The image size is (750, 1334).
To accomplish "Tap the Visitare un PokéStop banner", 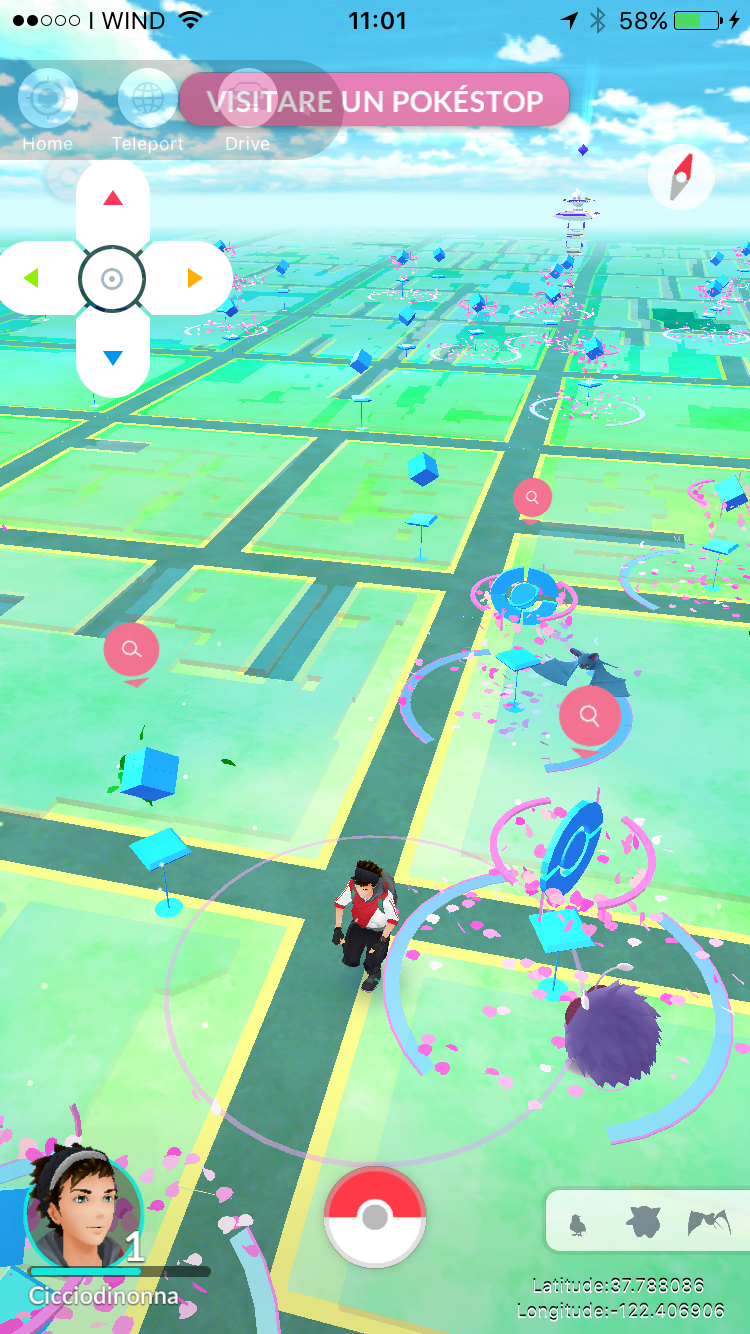I will click(x=374, y=100).
